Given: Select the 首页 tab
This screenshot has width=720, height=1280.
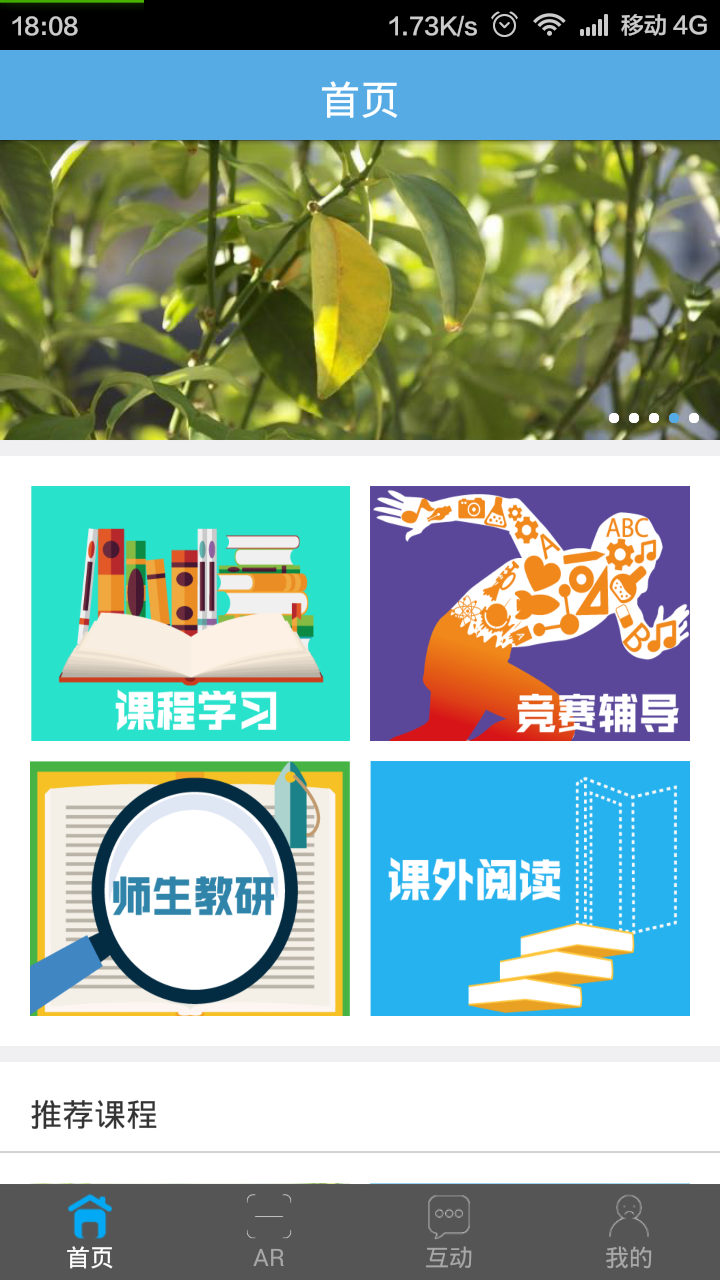Looking at the screenshot, I should click(90, 1232).
